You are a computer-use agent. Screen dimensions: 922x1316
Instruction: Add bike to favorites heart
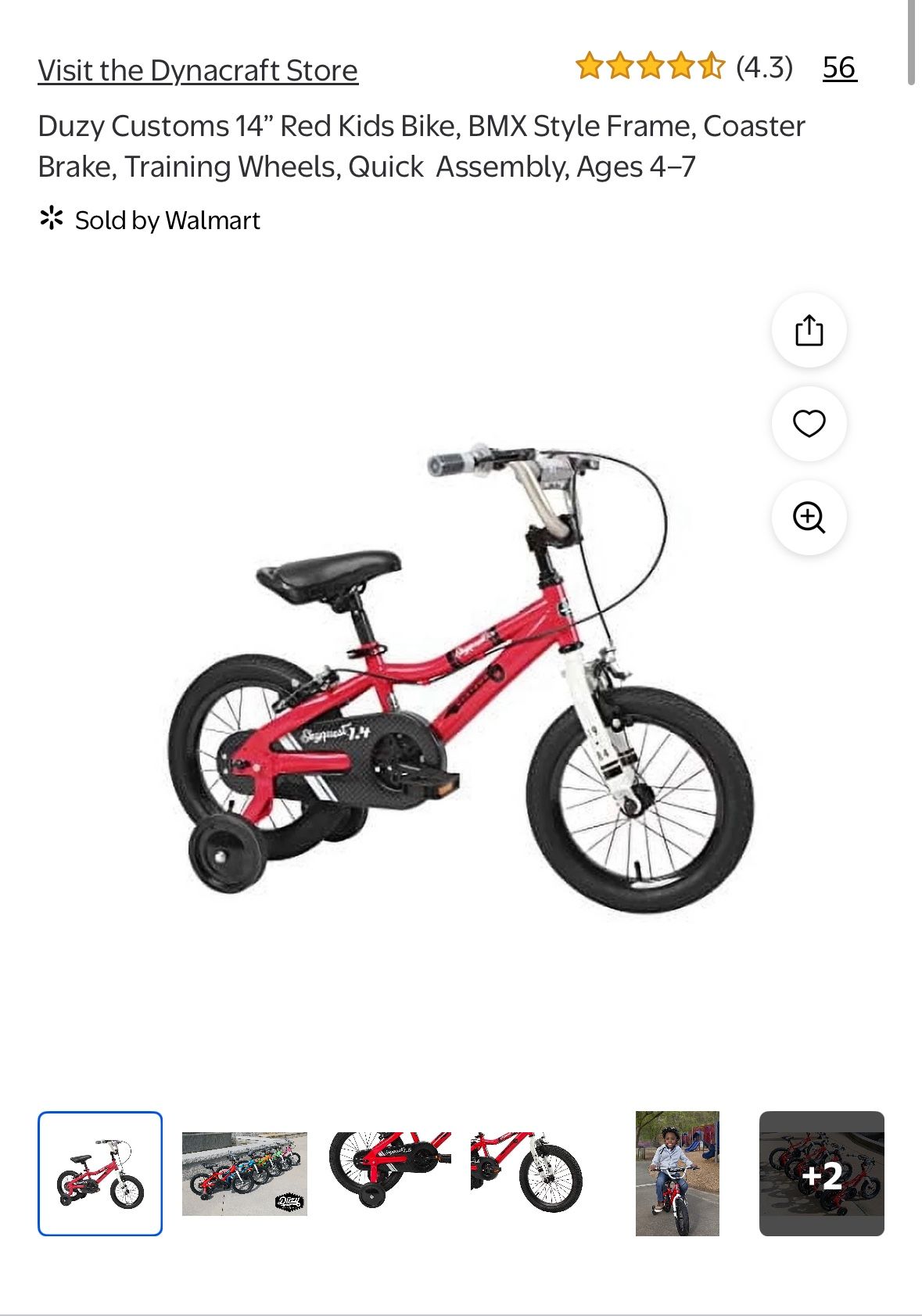[809, 424]
